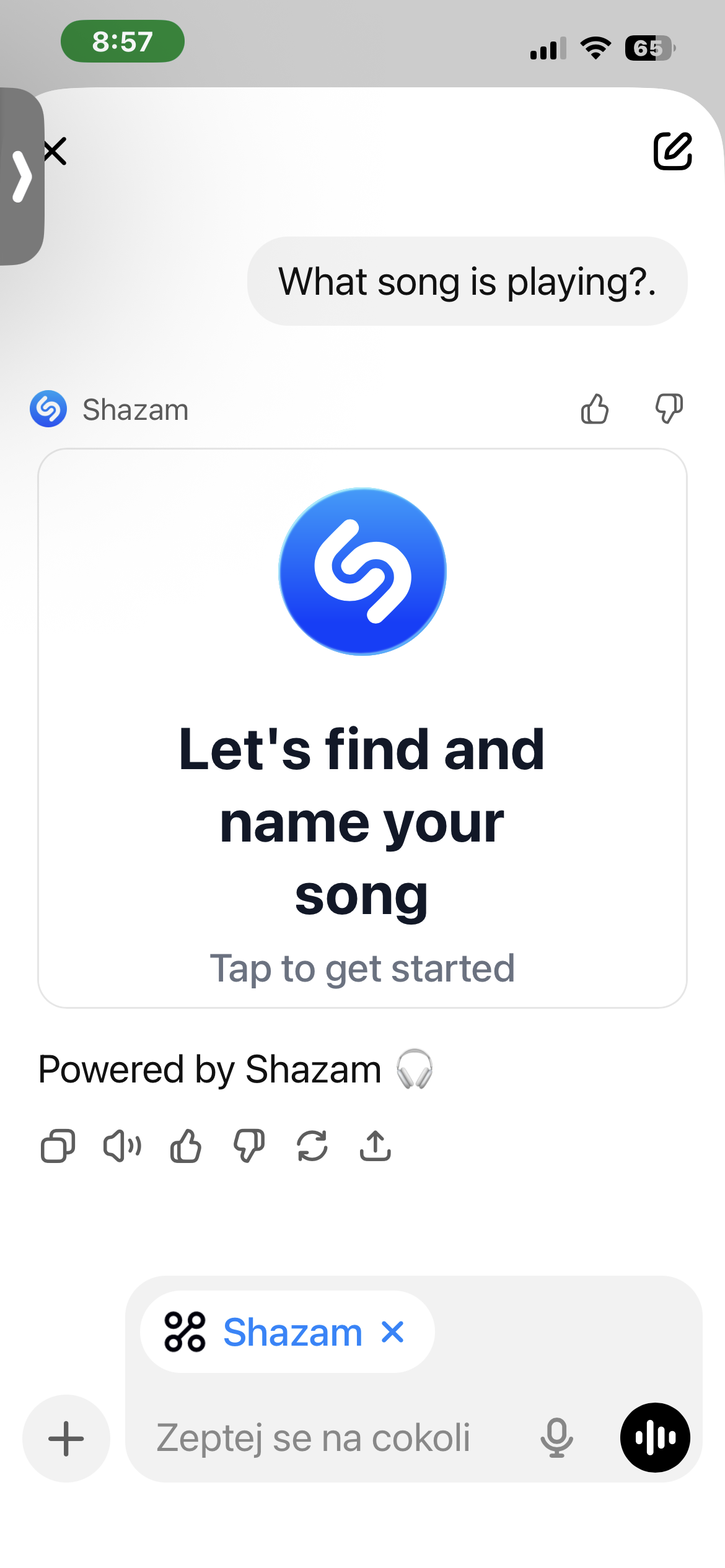This screenshot has width=725, height=1568.
Task: Launch voice mode with the waveform button
Action: 655,1438
